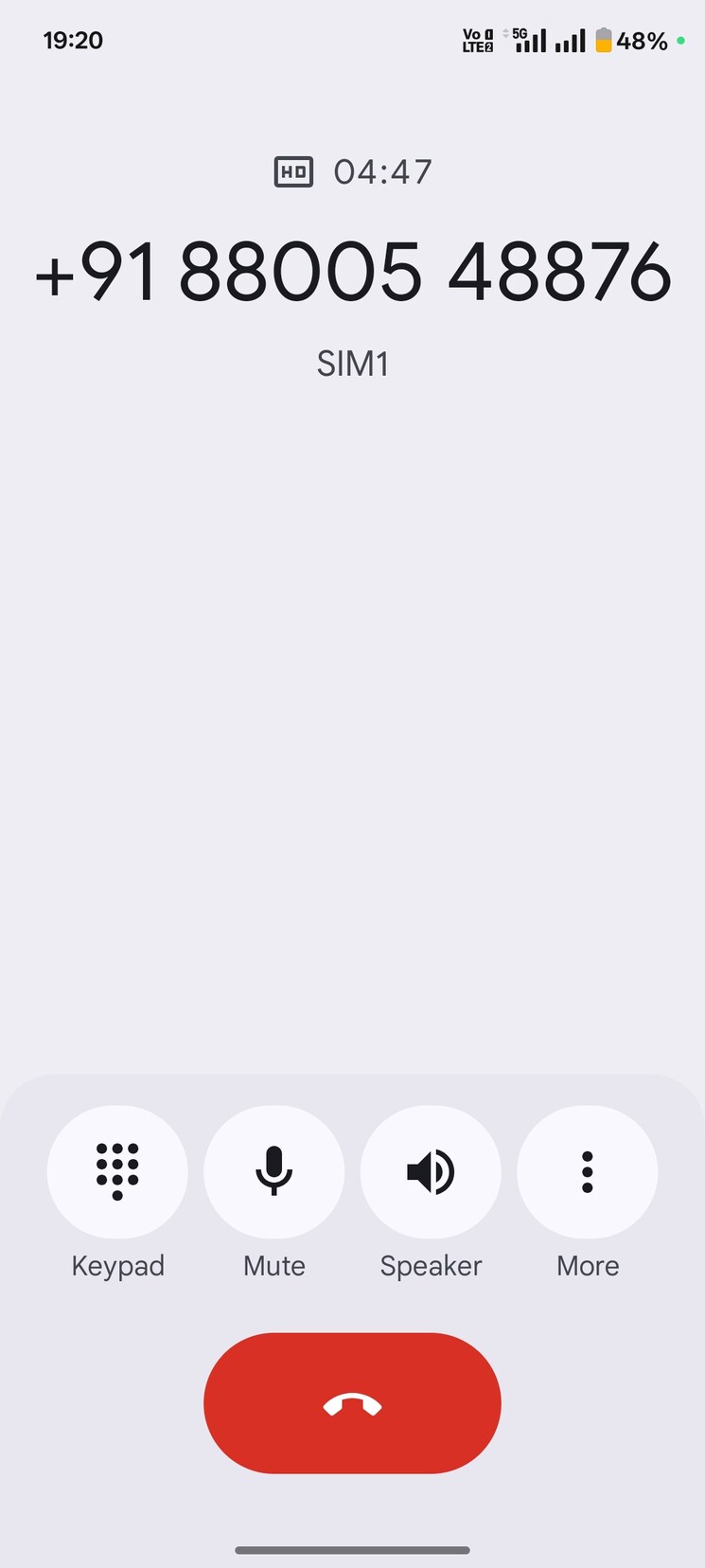The height and width of the screenshot is (1568, 705).
Task: Open the More call options
Action: 588,1171
